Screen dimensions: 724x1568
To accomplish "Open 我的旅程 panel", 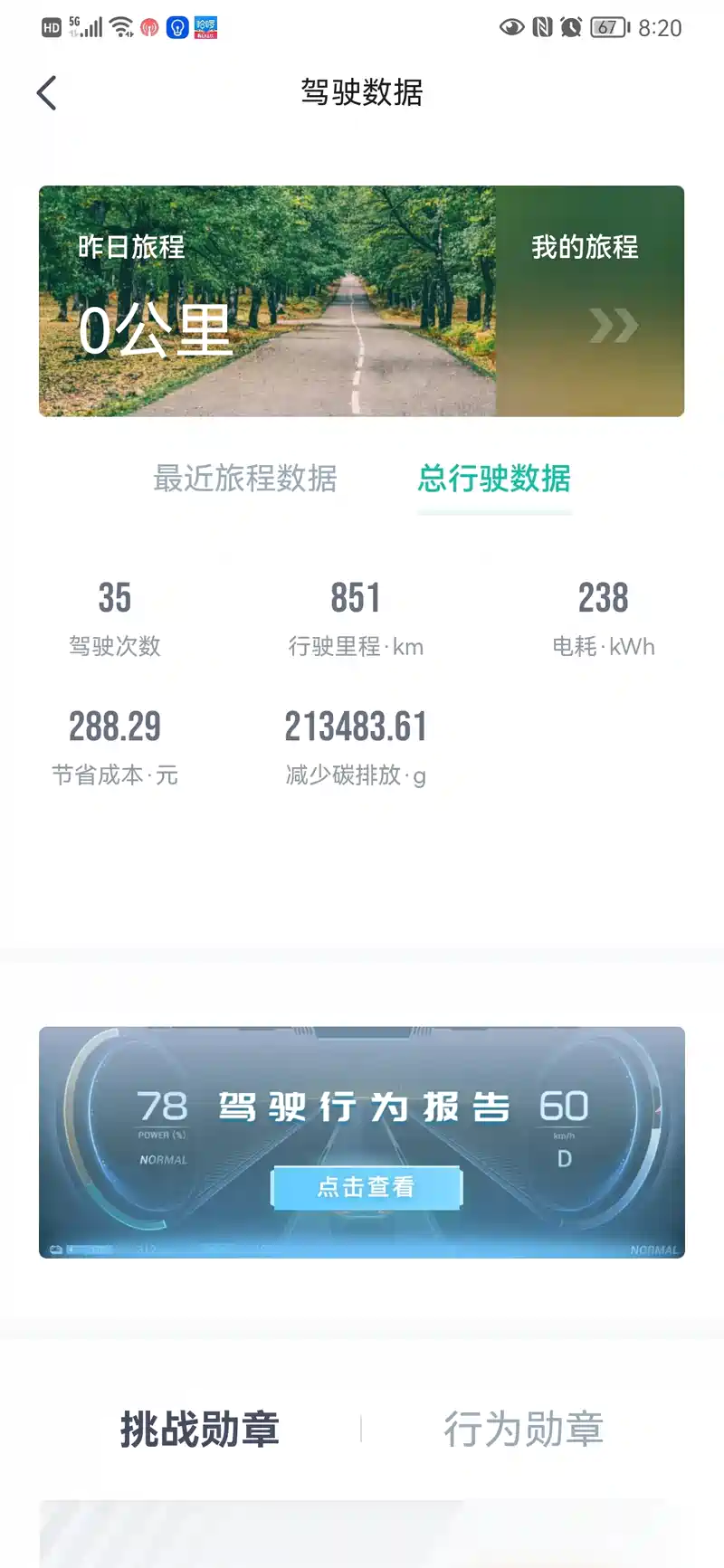I will click(589, 301).
